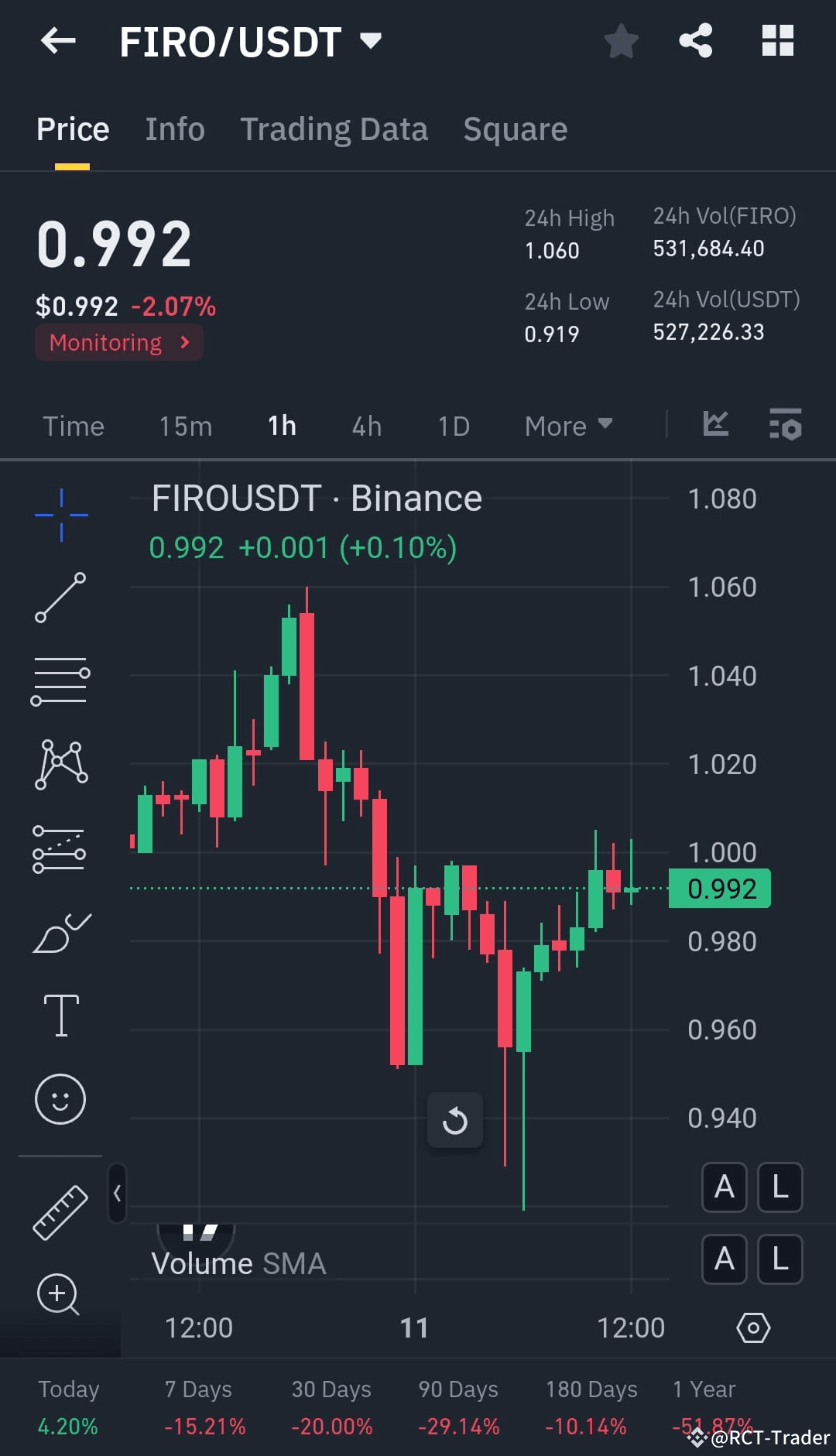
Task: Toggle the candlestick chart style option
Action: [715, 425]
